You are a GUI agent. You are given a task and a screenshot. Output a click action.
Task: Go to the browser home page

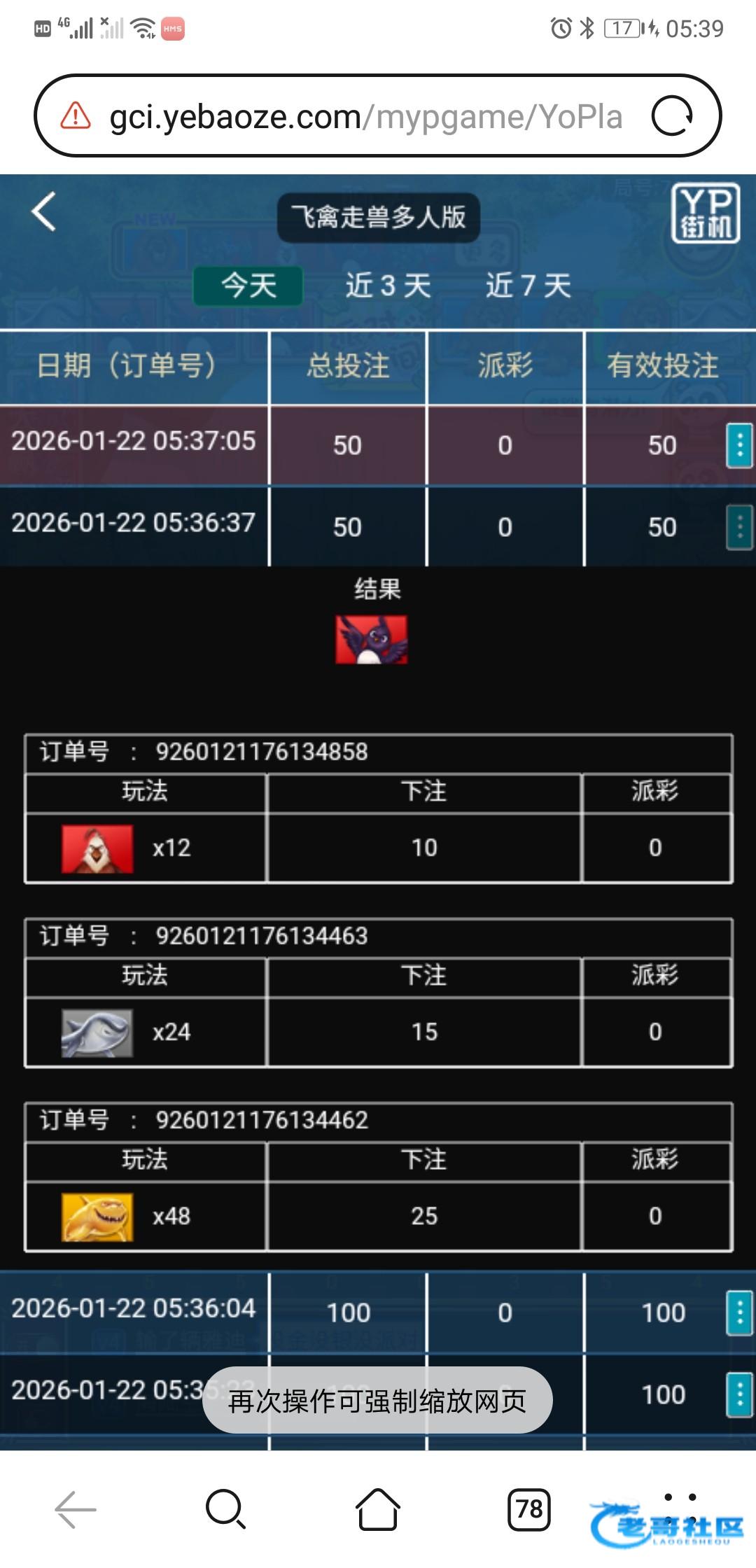(x=378, y=1508)
